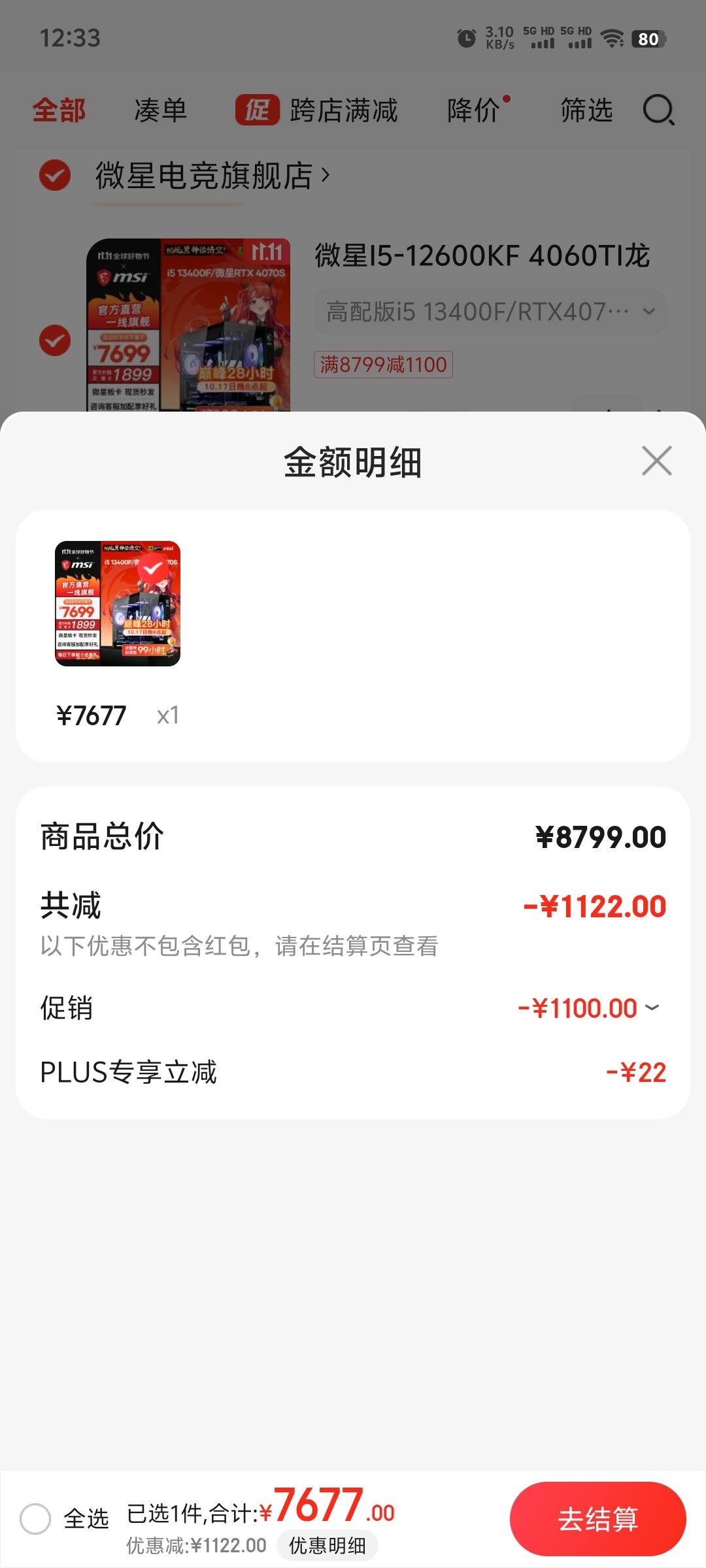Screen dimensions: 706x1568
Task: Open the 优惠明细 discount details chip
Action: coord(327,1546)
